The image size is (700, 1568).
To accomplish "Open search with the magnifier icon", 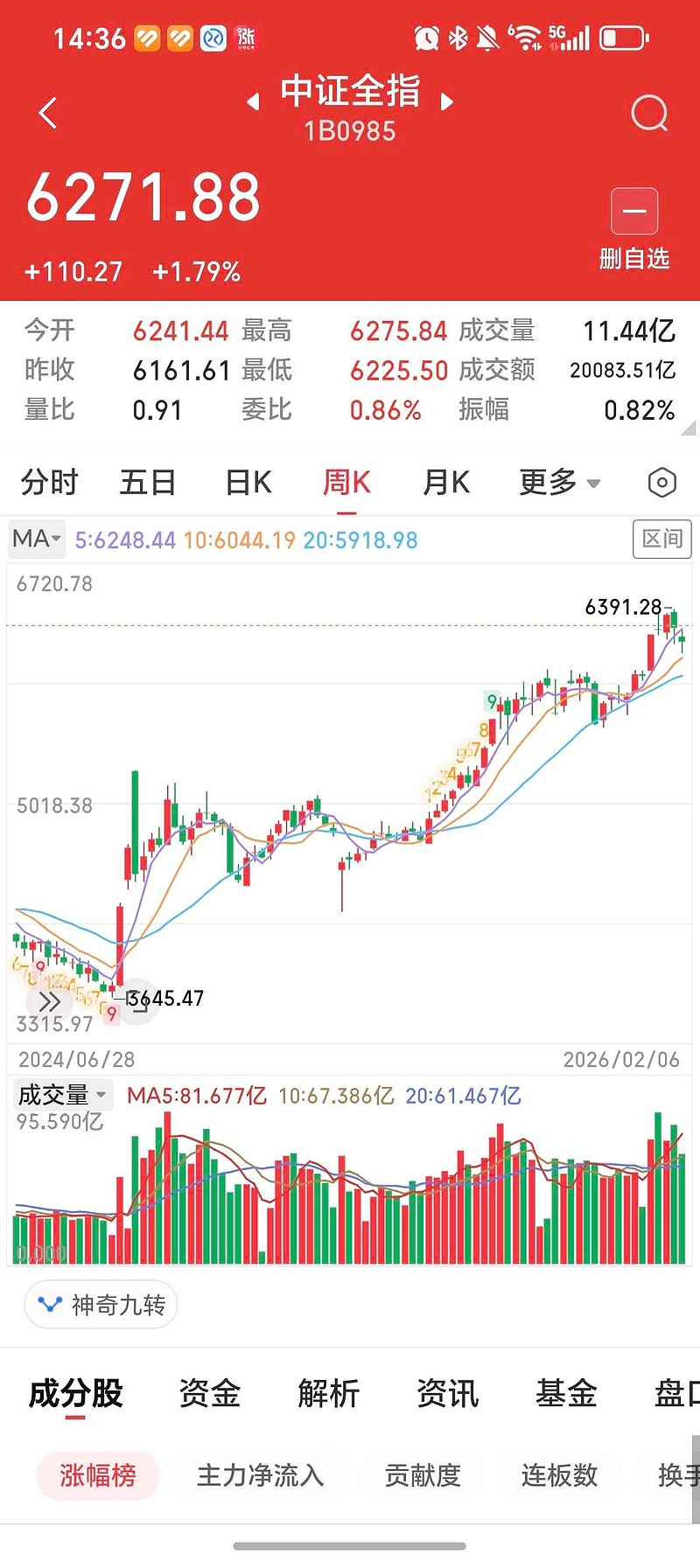I will click(x=647, y=113).
